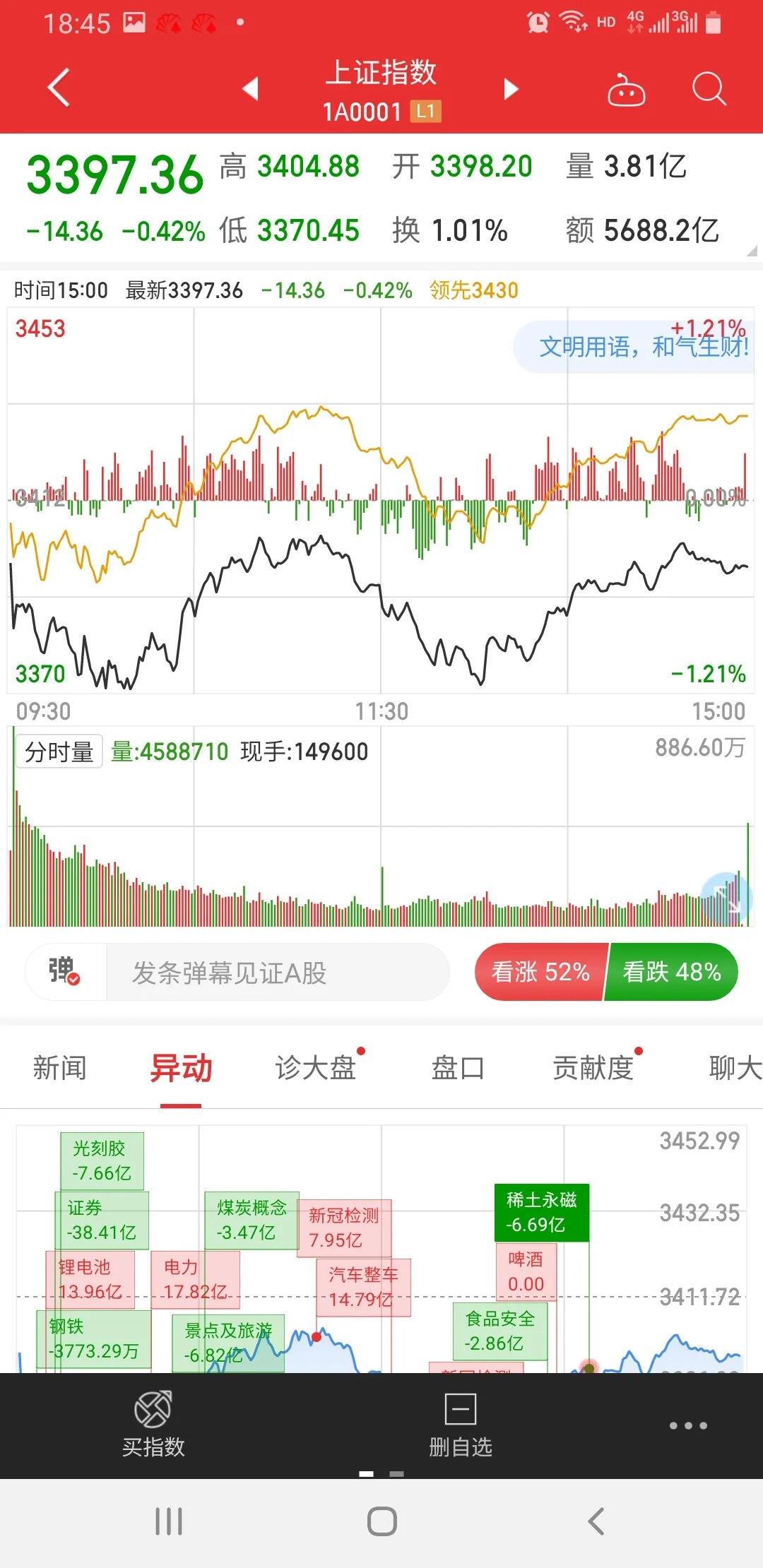Open recent apps from system navigation
This screenshot has width=763, height=1568.
click(x=169, y=1521)
